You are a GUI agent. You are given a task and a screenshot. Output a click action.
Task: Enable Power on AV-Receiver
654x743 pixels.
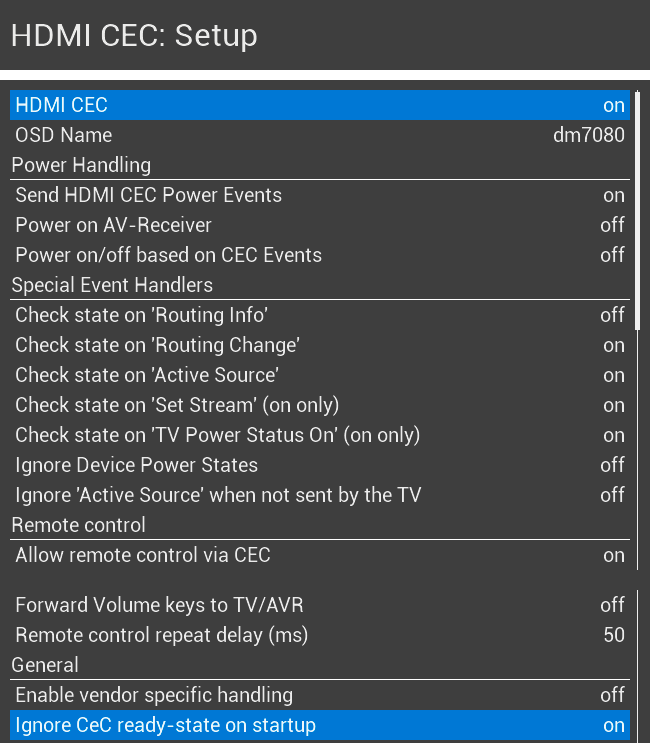pyautogui.click(x=320, y=225)
